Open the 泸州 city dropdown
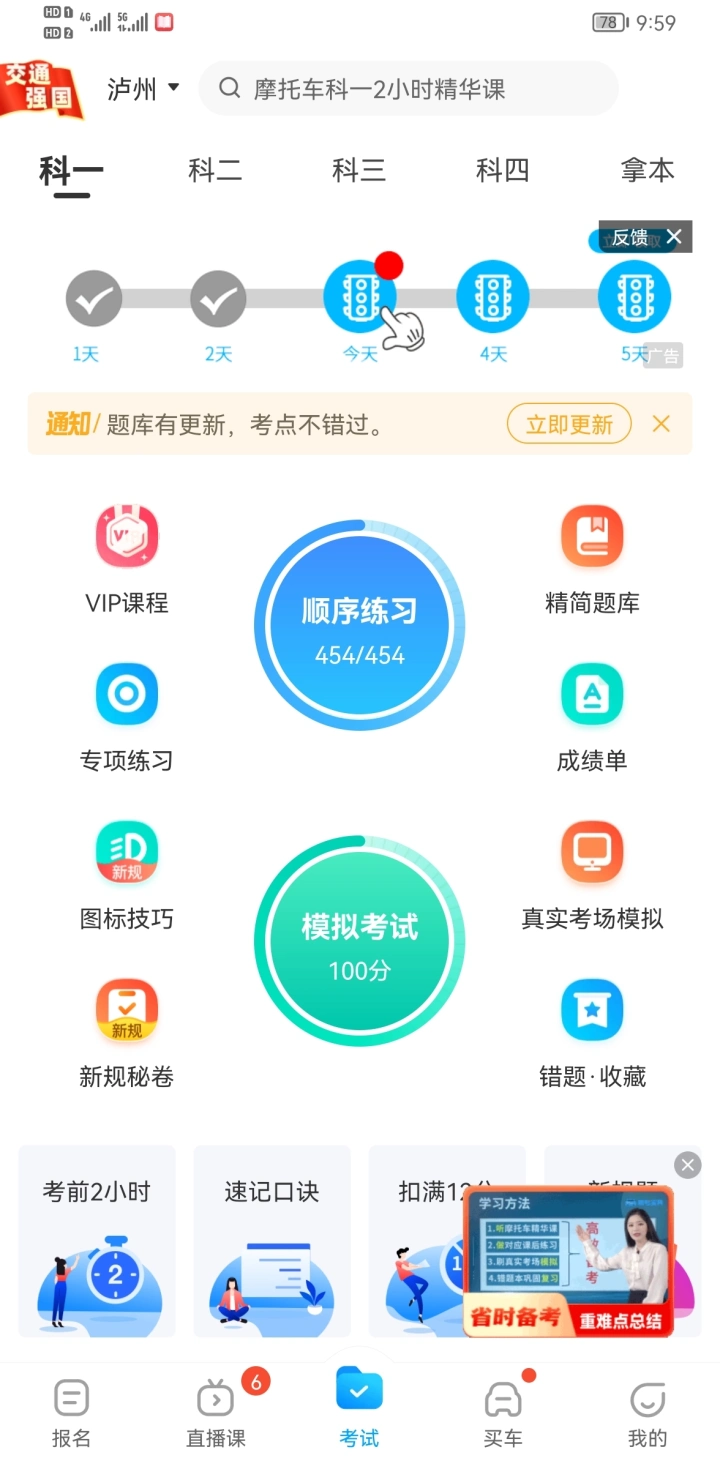 143,89
